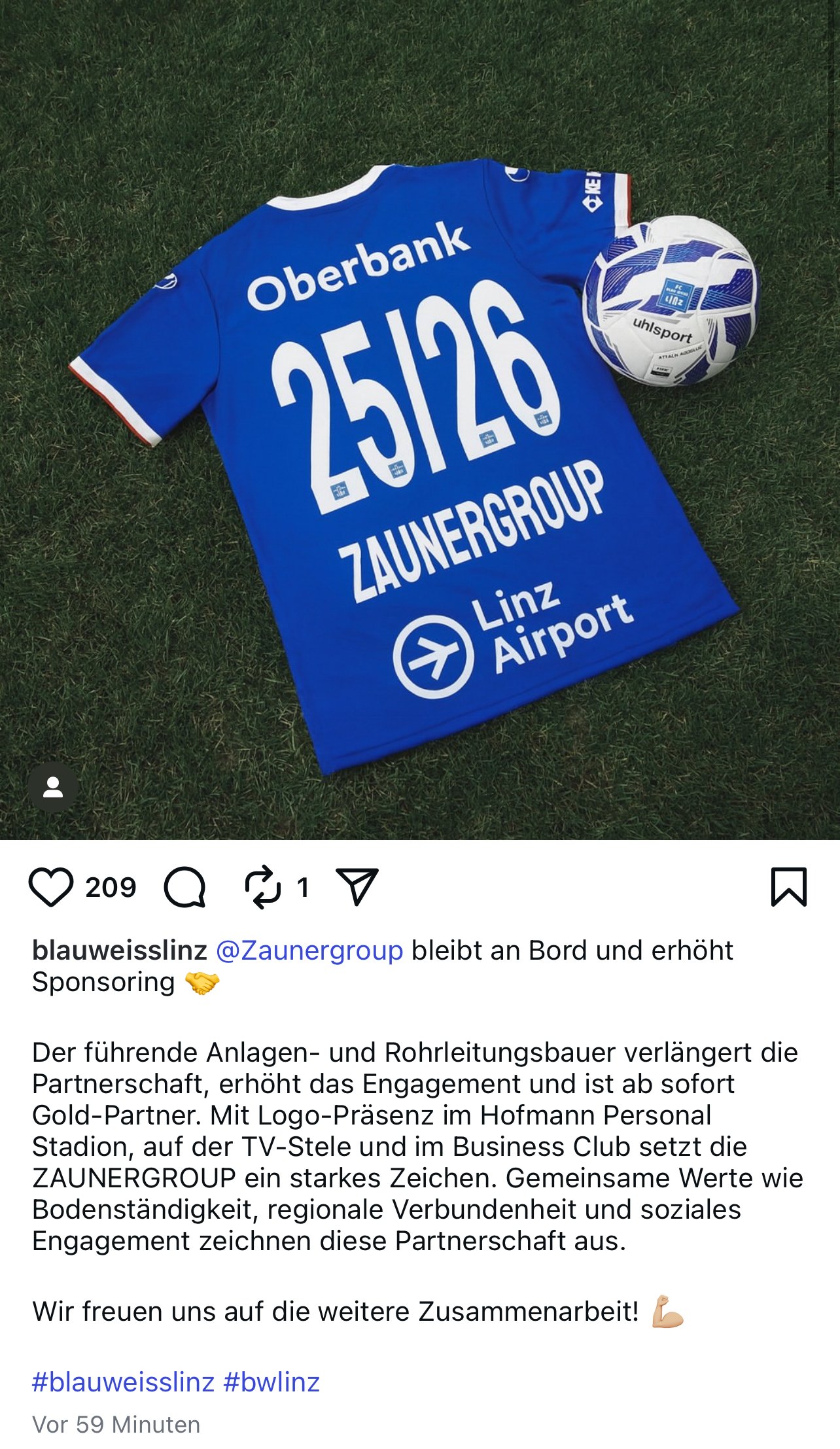Open the #bwlinz hashtag
Image resolution: width=840 pixels, height=1449 pixels.
pyautogui.click(x=271, y=1382)
